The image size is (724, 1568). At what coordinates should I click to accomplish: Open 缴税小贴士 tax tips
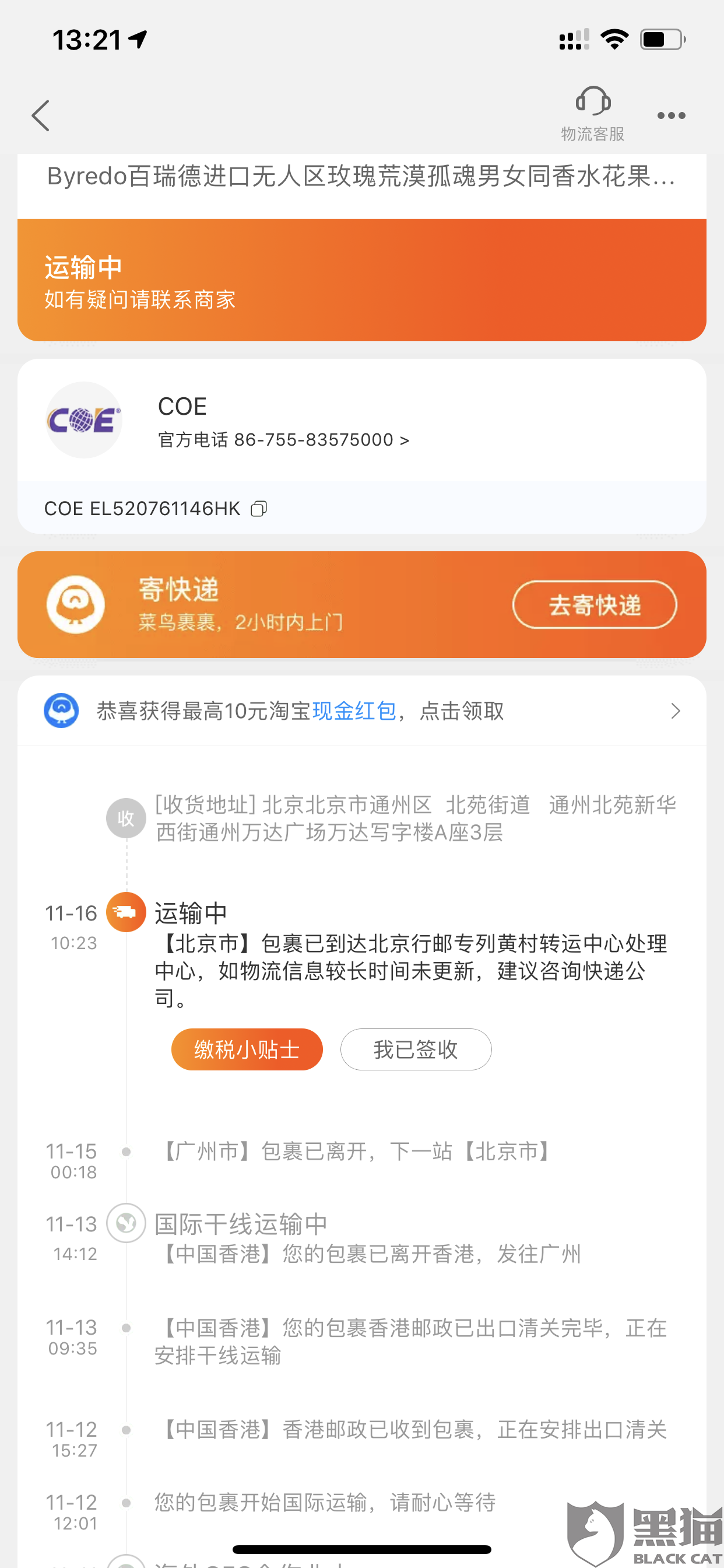tap(247, 1049)
